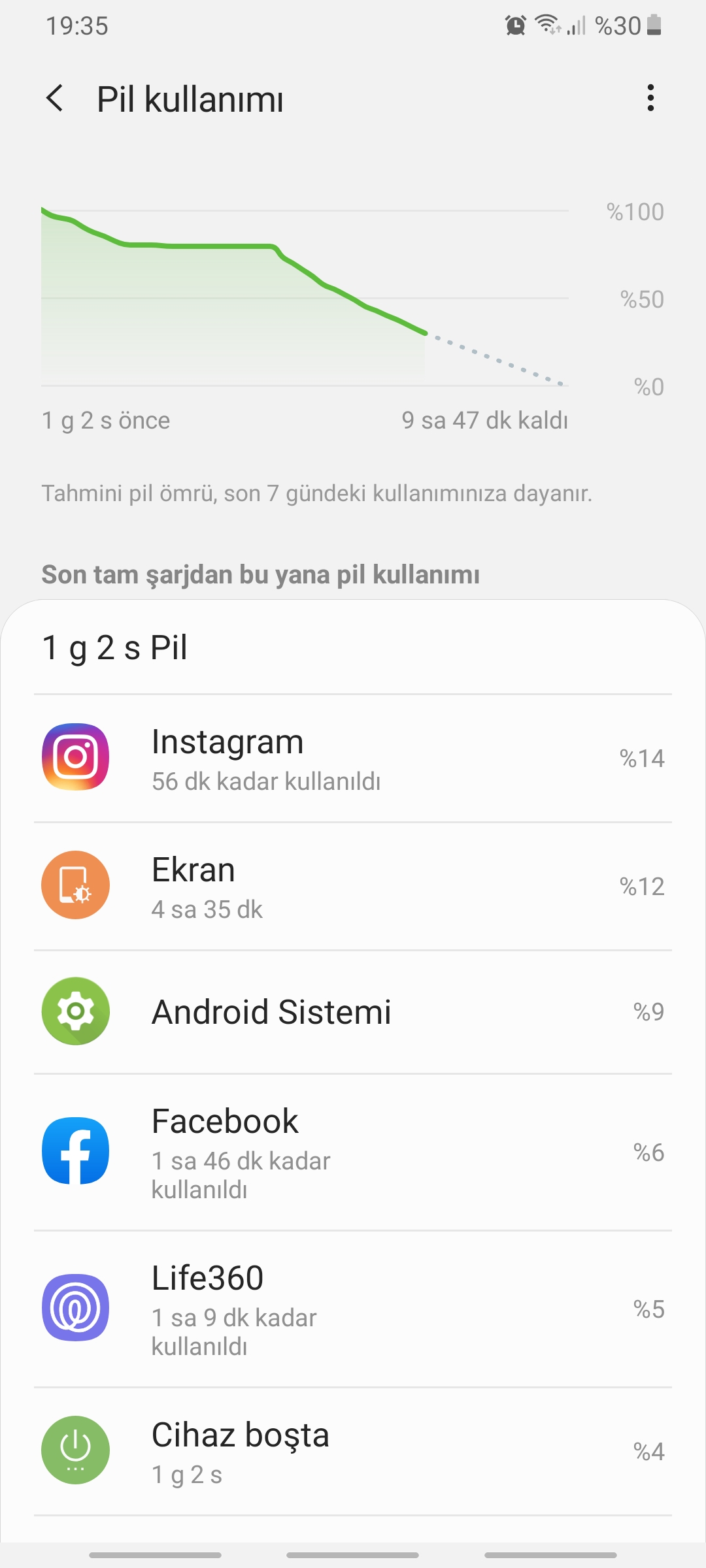Open the three-dot overflow menu
706x1568 pixels.
coord(650,98)
